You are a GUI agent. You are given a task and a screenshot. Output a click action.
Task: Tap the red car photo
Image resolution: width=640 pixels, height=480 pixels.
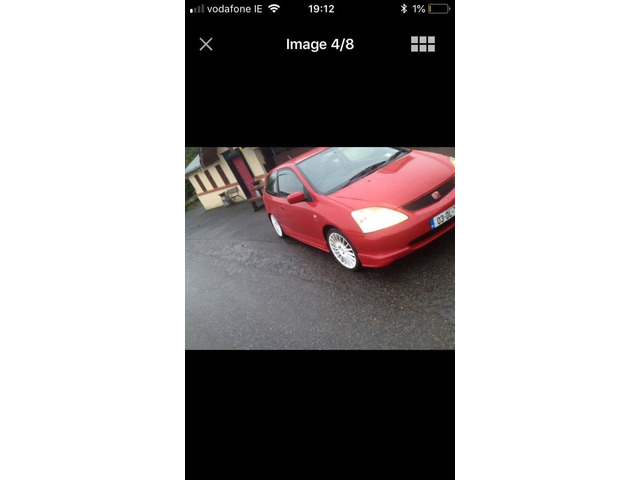pos(320,248)
